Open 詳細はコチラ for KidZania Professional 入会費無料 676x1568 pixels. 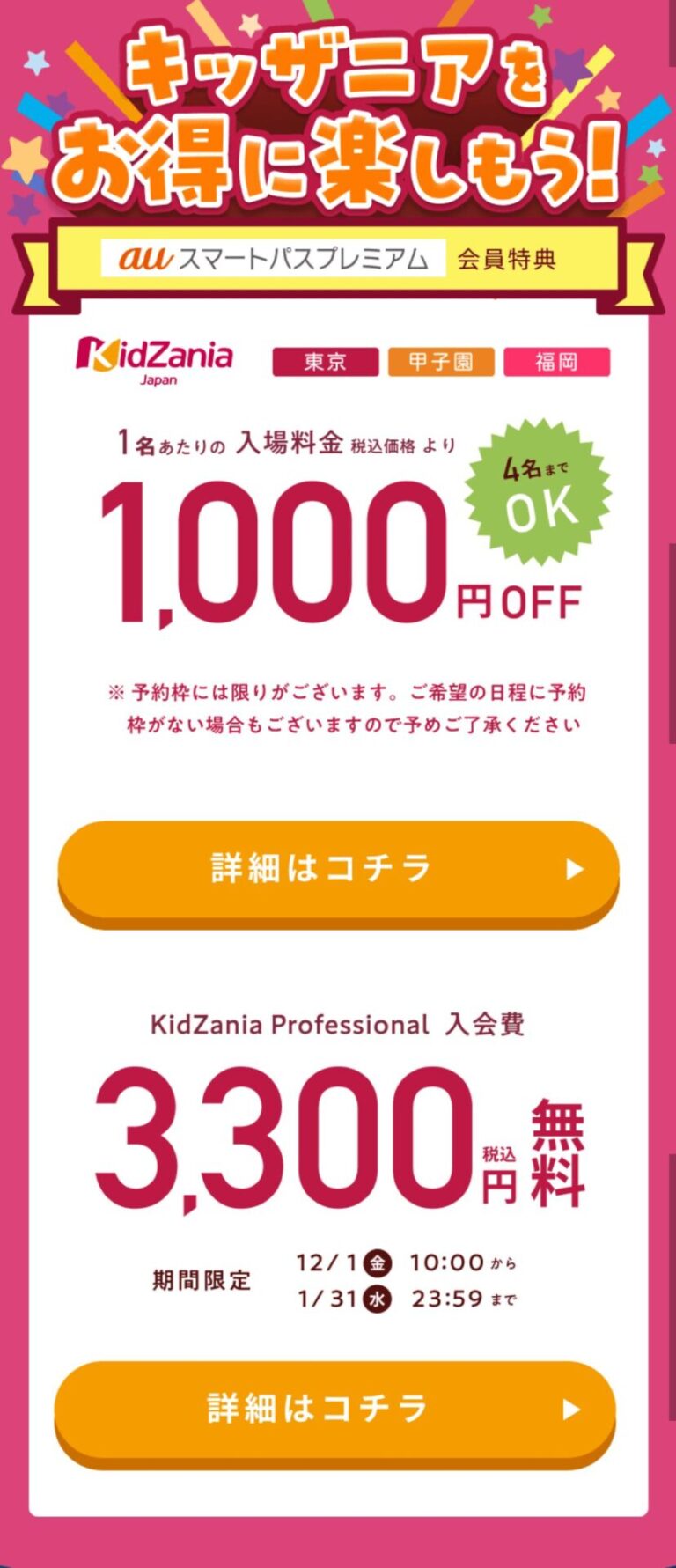[334, 1410]
